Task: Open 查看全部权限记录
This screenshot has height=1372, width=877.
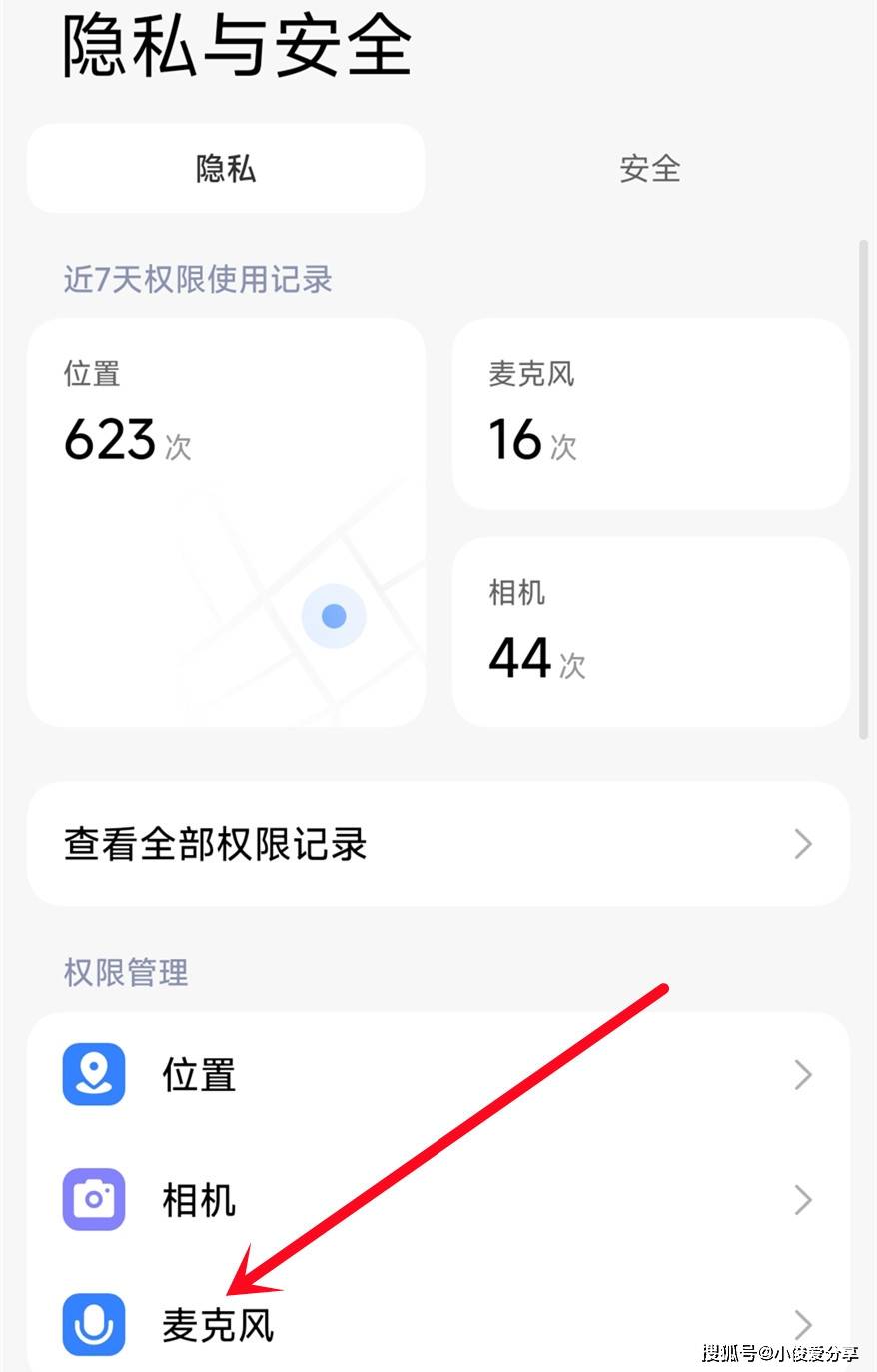Action: [x=438, y=844]
